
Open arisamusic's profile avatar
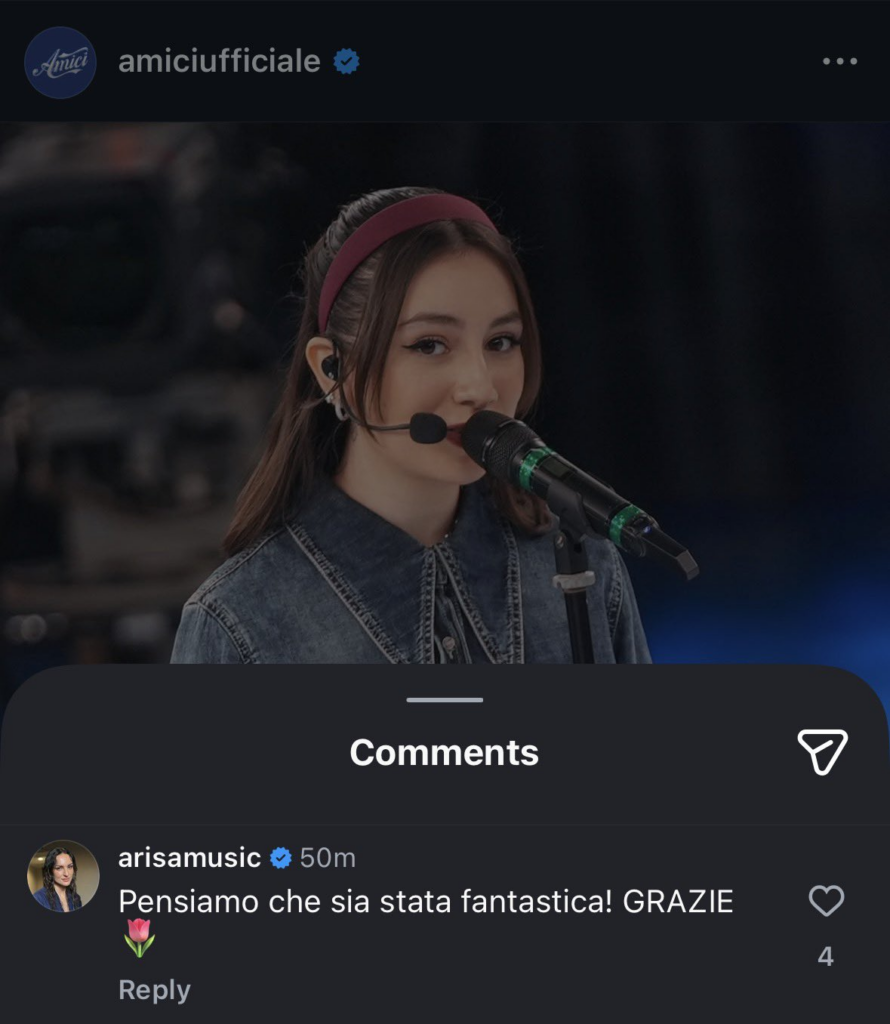[63, 876]
